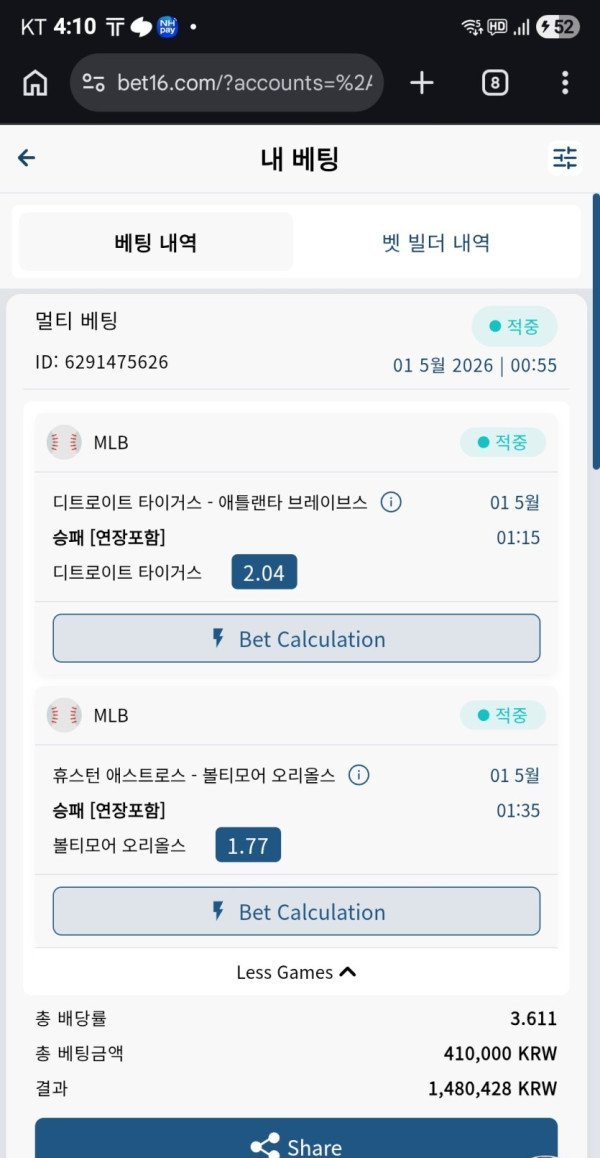Viewport: 600px width, 1158px height.
Task: Select the 베팅 내역 tab
Action: pyautogui.click(x=156, y=242)
